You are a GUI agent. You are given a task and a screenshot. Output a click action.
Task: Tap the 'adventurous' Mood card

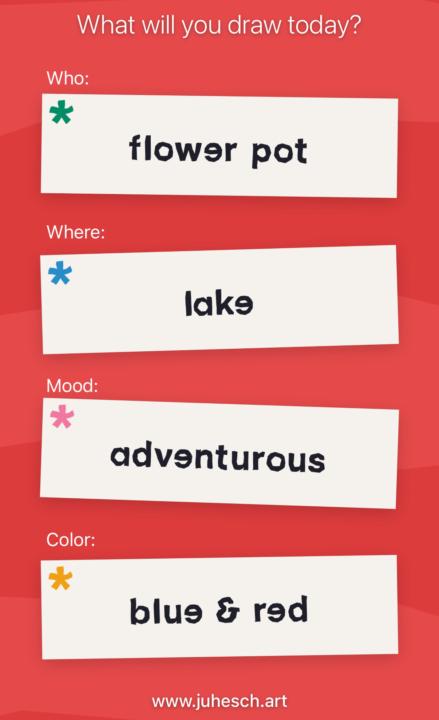pos(219,453)
